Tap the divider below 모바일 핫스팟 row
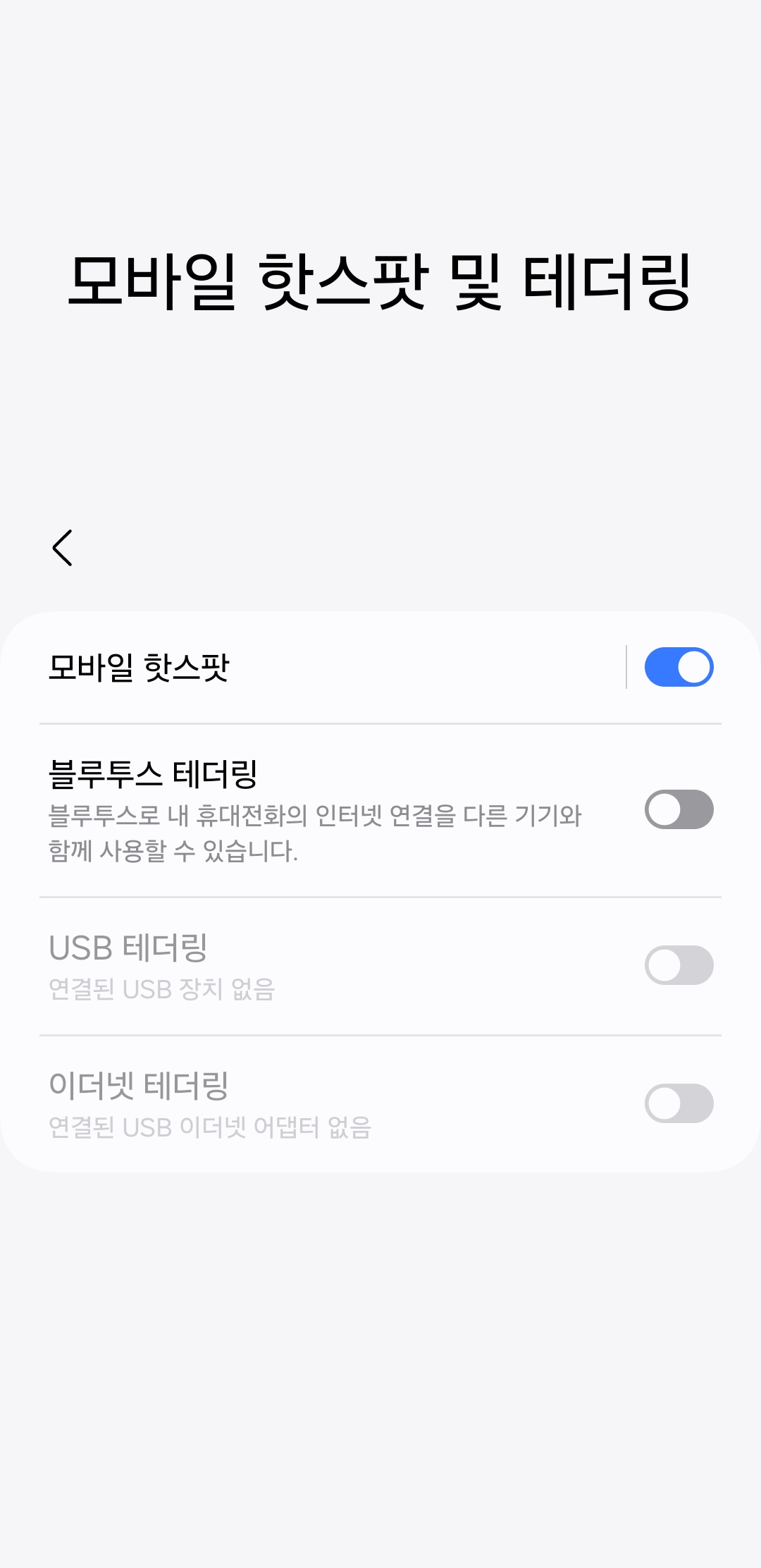 coord(380,723)
